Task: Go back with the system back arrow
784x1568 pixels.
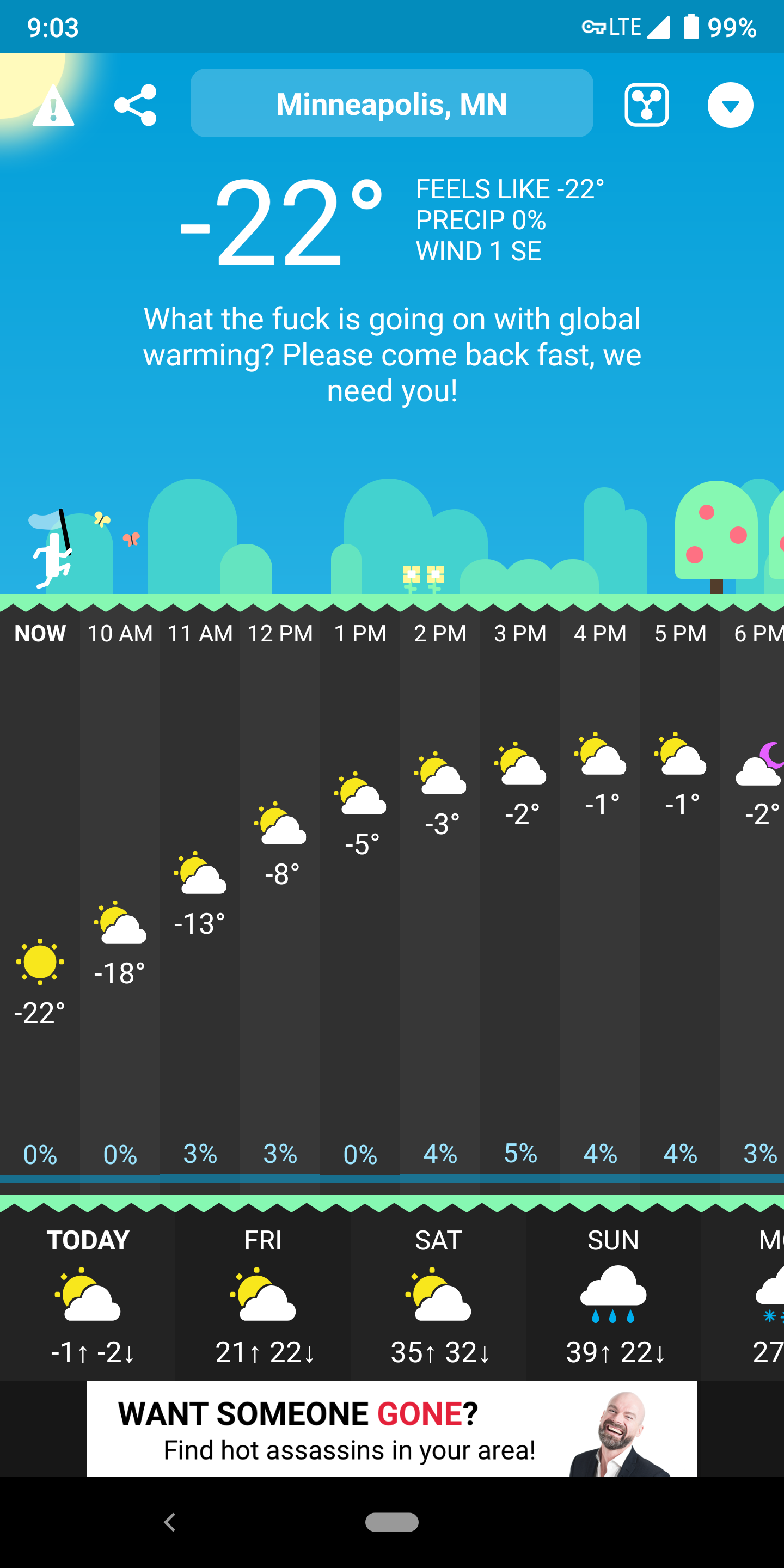Action: 170,1522
